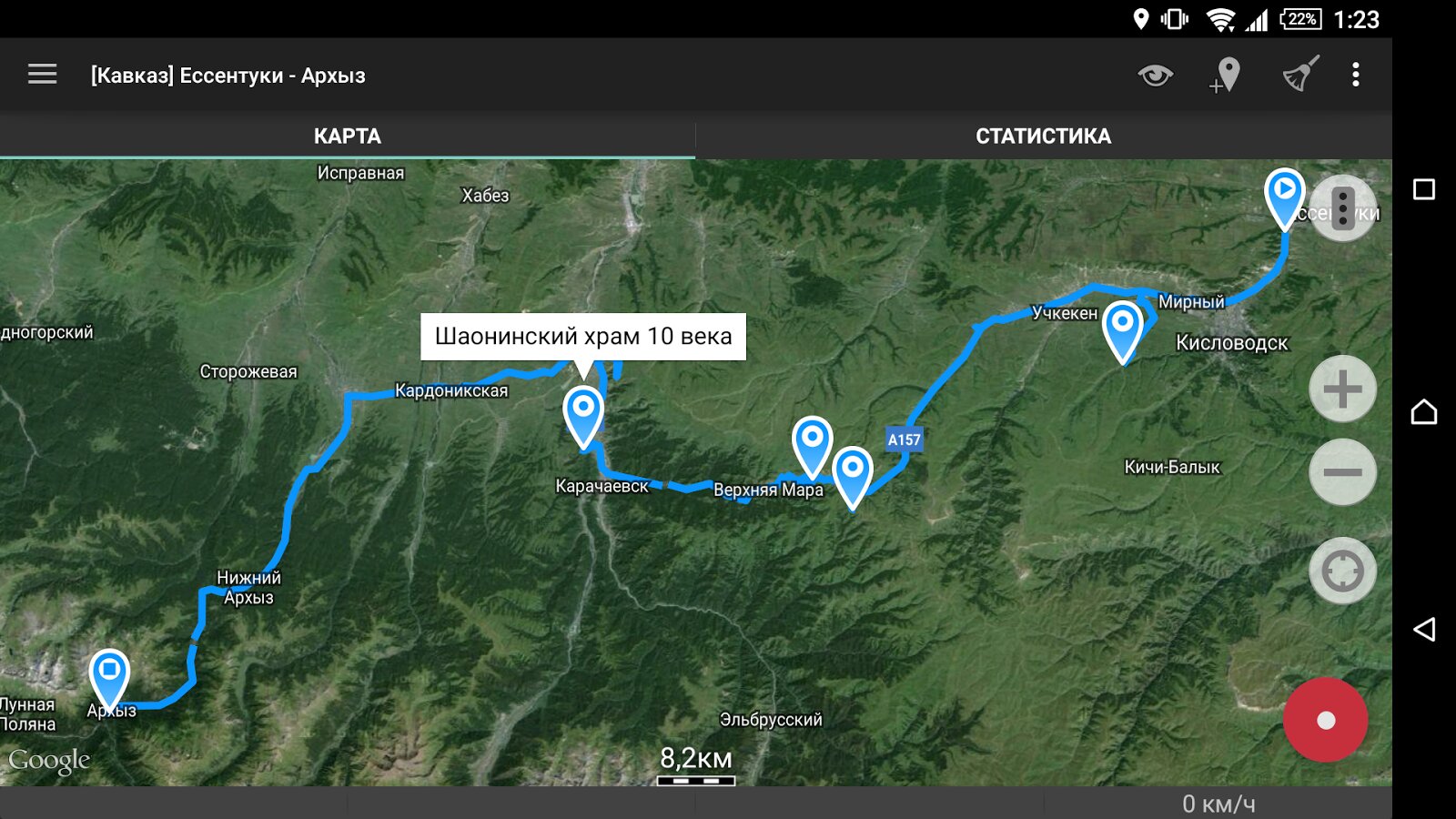Tap the finish marker at Архыз
1456x819 pixels.
pos(109,674)
